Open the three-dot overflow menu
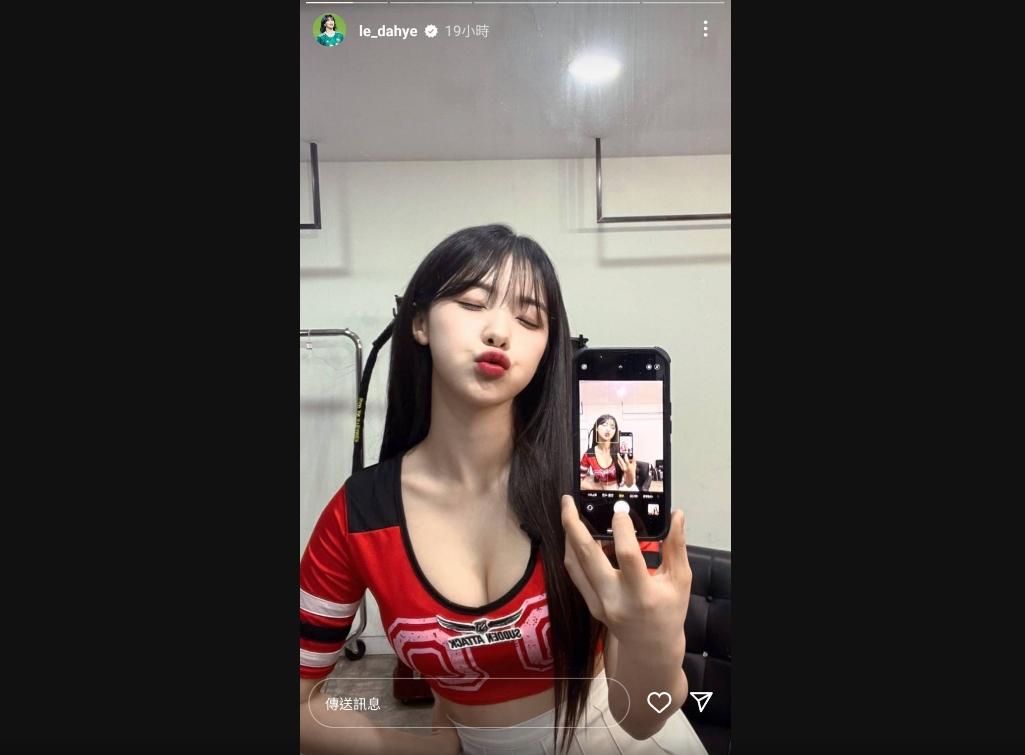The height and width of the screenshot is (755, 1025). [x=705, y=29]
